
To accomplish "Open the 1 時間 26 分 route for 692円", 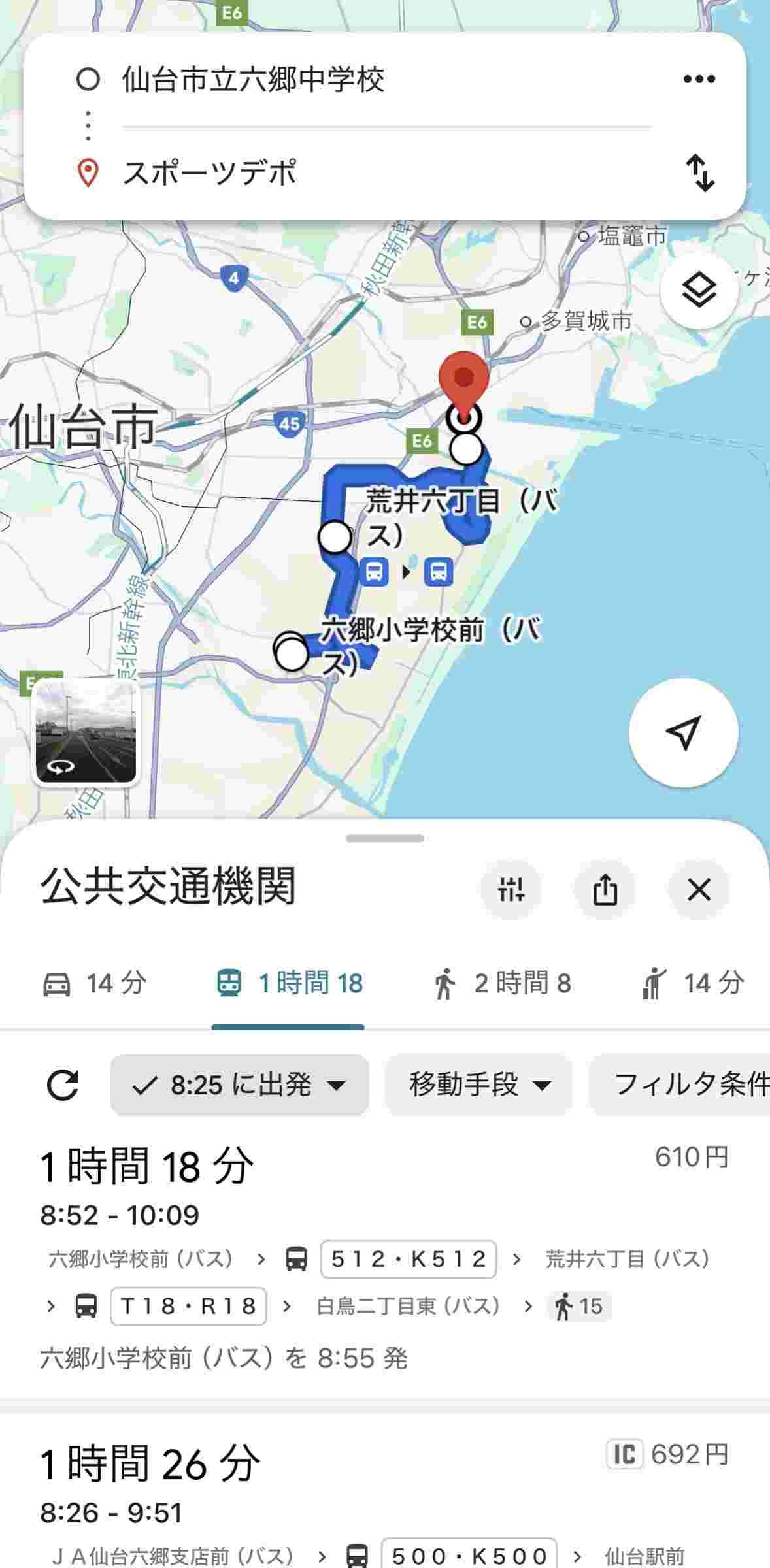I will [384, 1496].
